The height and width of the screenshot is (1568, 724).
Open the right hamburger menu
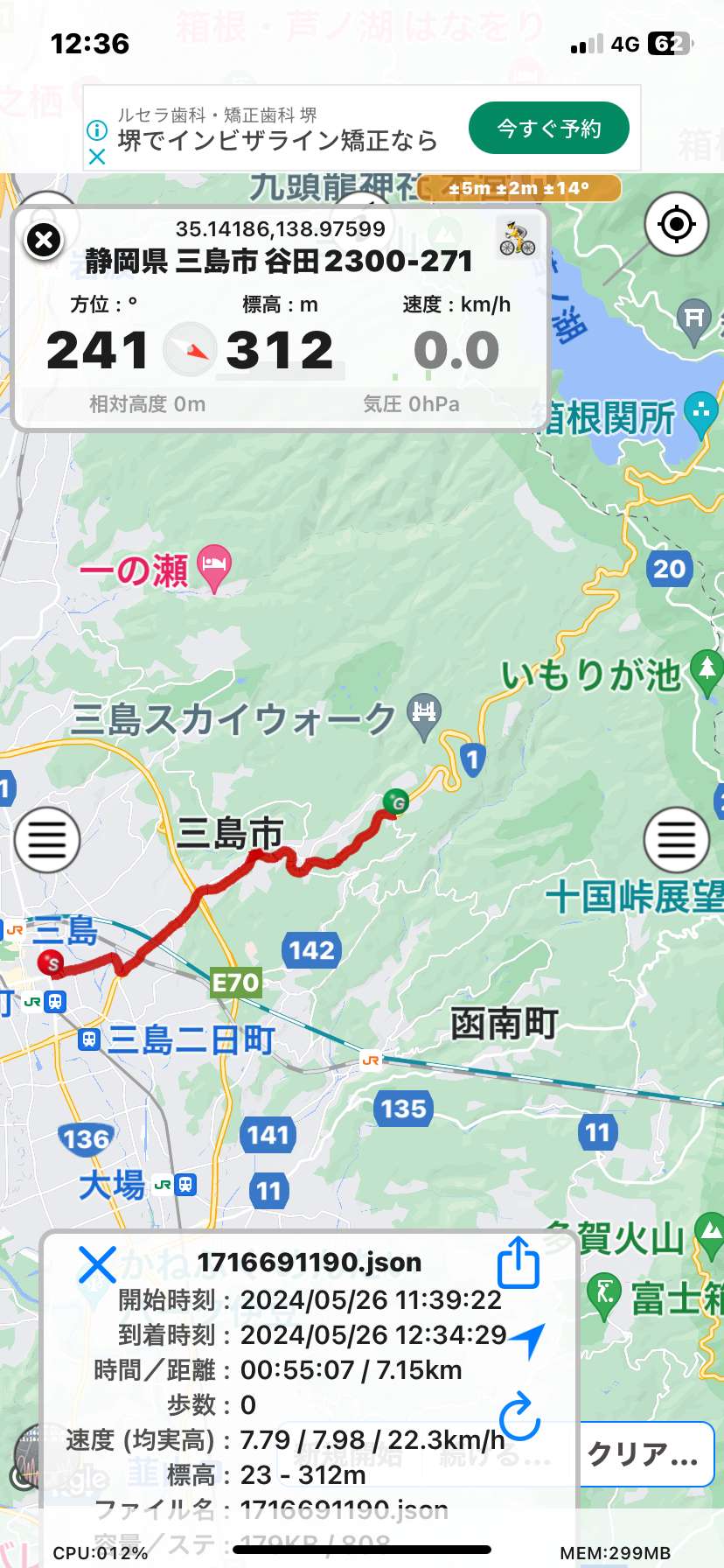click(x=676, y=840)
